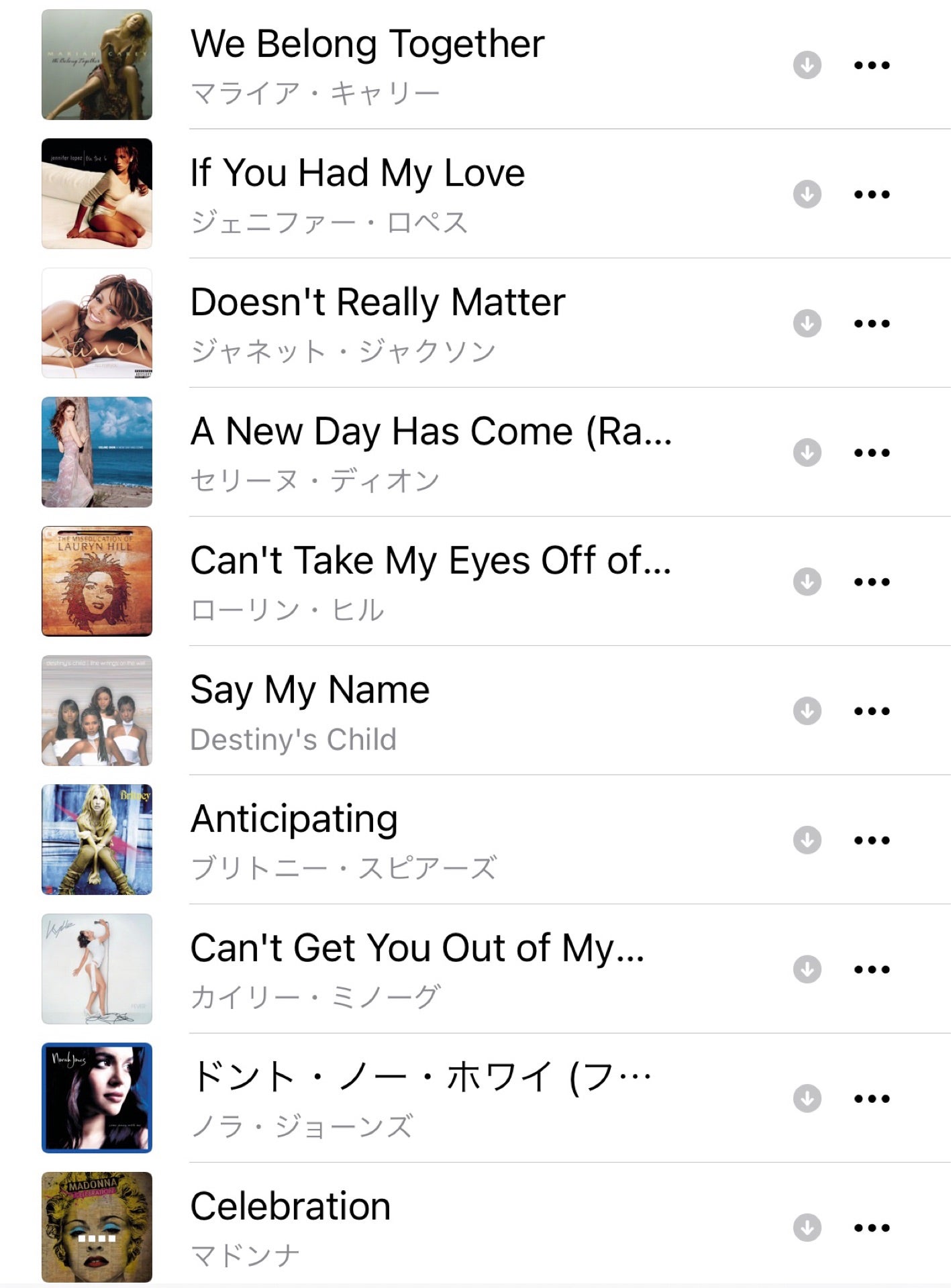Open more options for If You Had My Love
951x1288 pixels.
click(872, 195)
